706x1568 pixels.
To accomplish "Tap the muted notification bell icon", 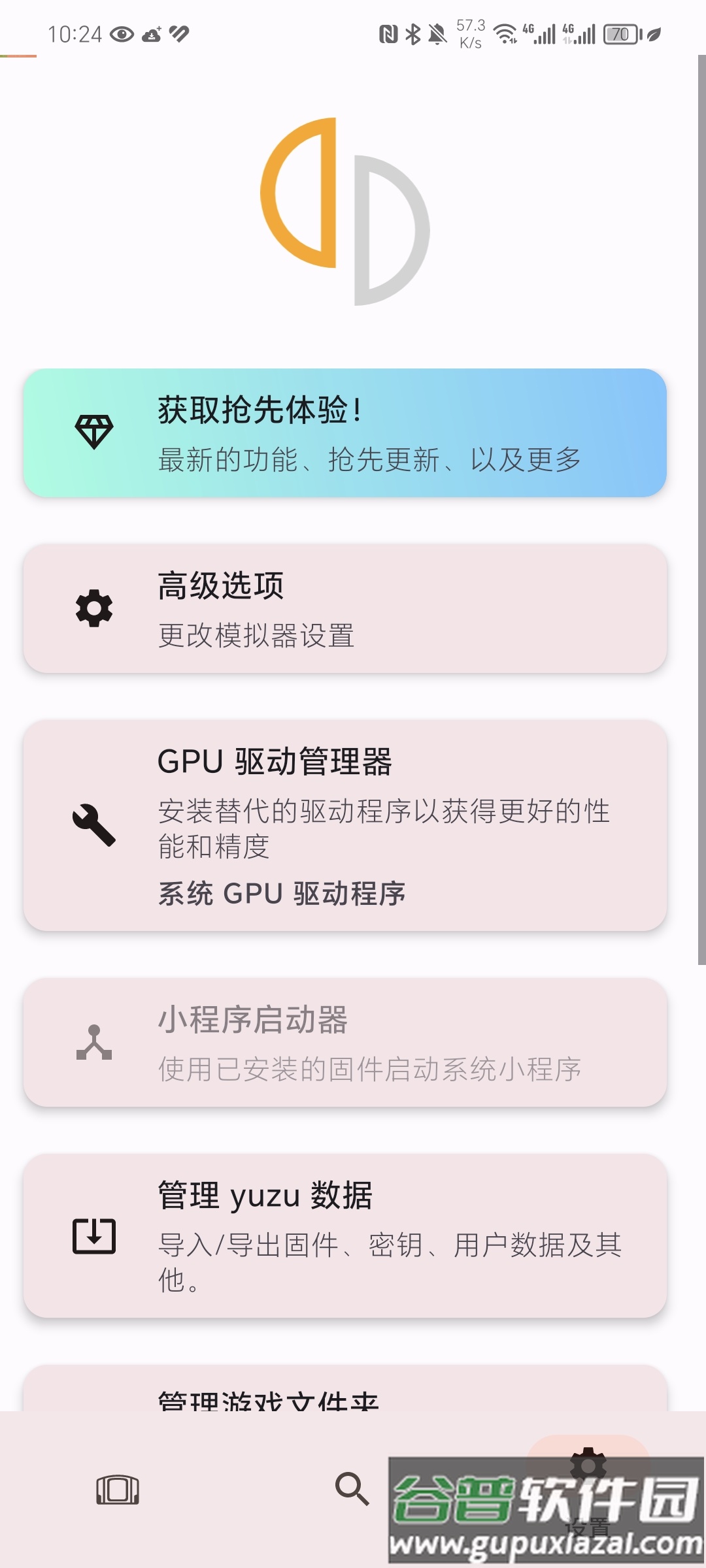I will [437, 33].
